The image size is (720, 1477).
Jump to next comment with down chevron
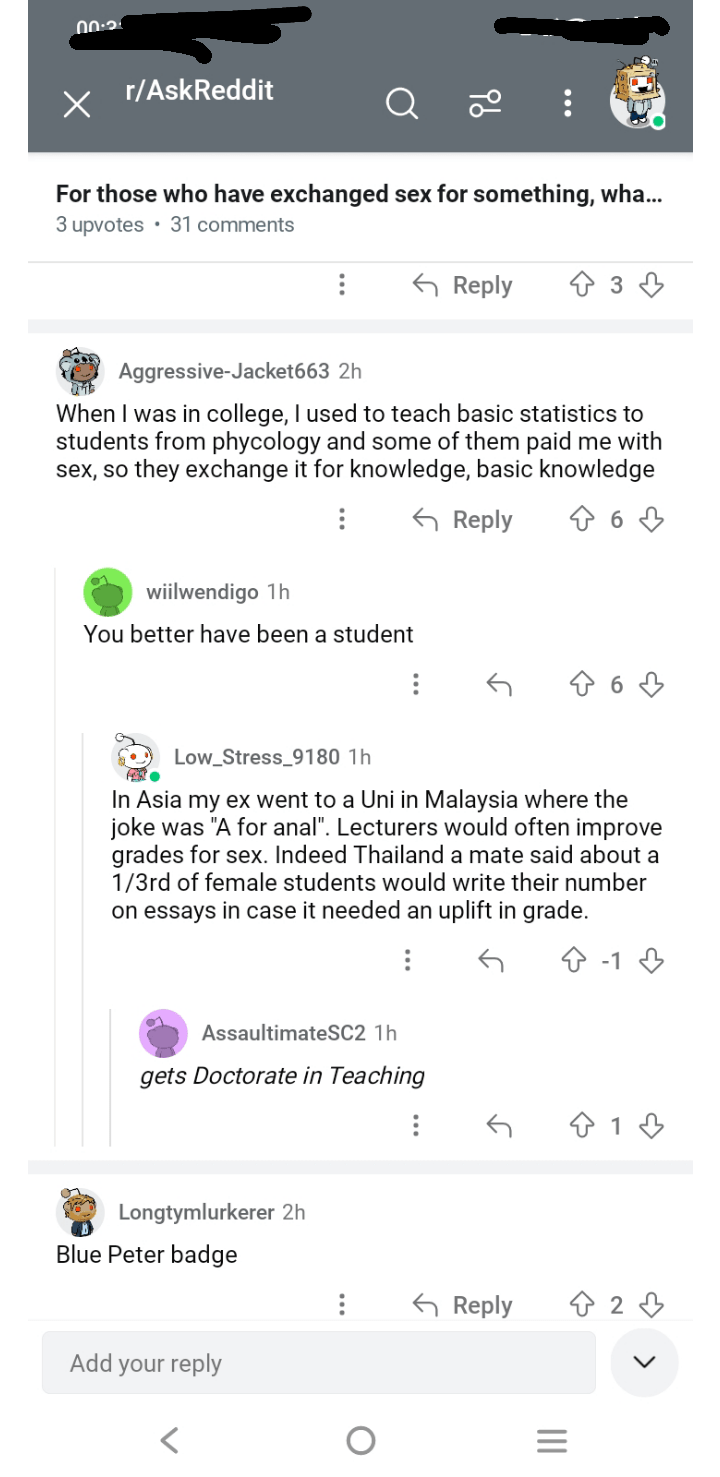pyautogui.click(x=645, y=1362)
